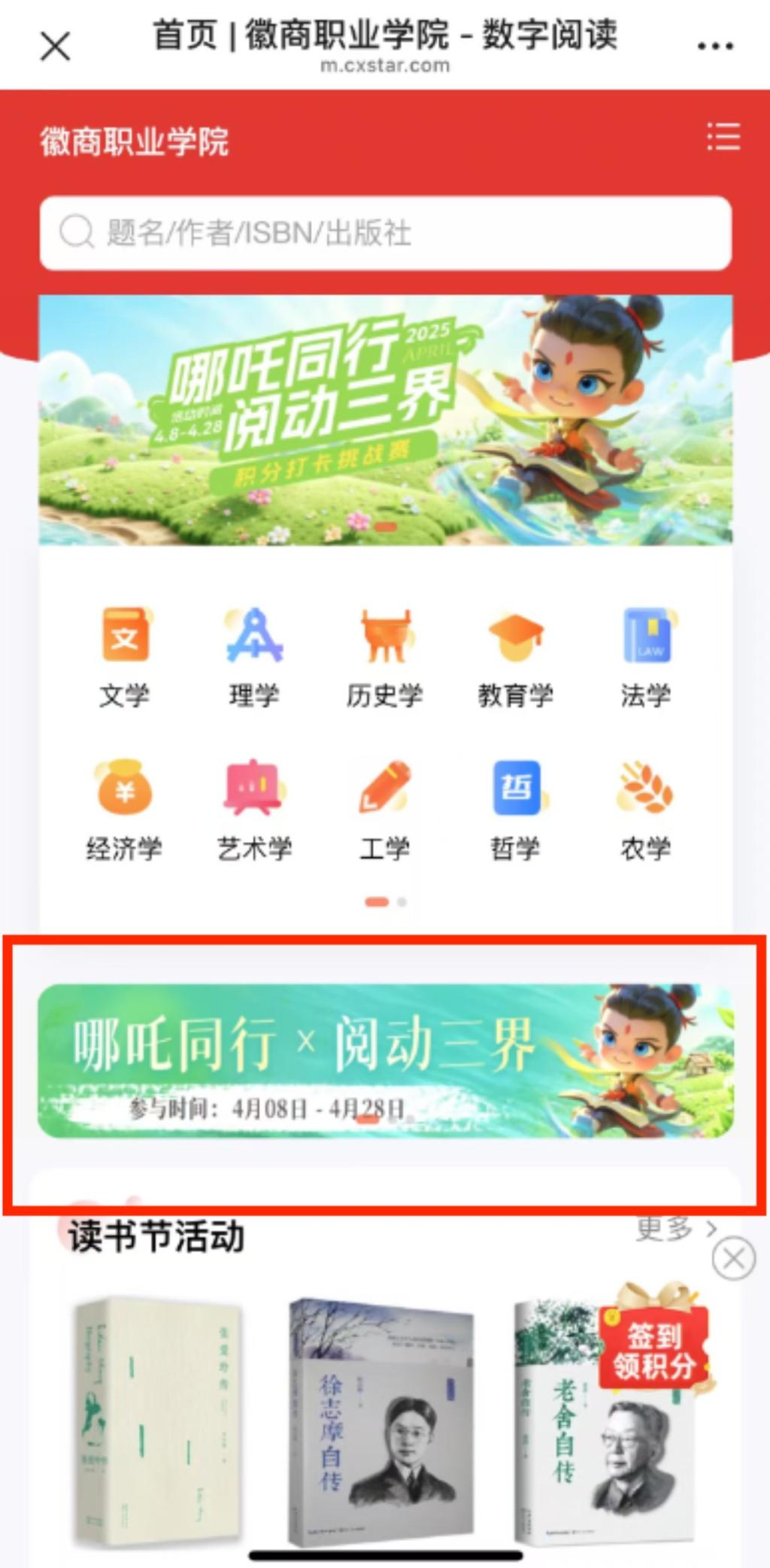Select the 农学 category

click(x=646, y=809)
